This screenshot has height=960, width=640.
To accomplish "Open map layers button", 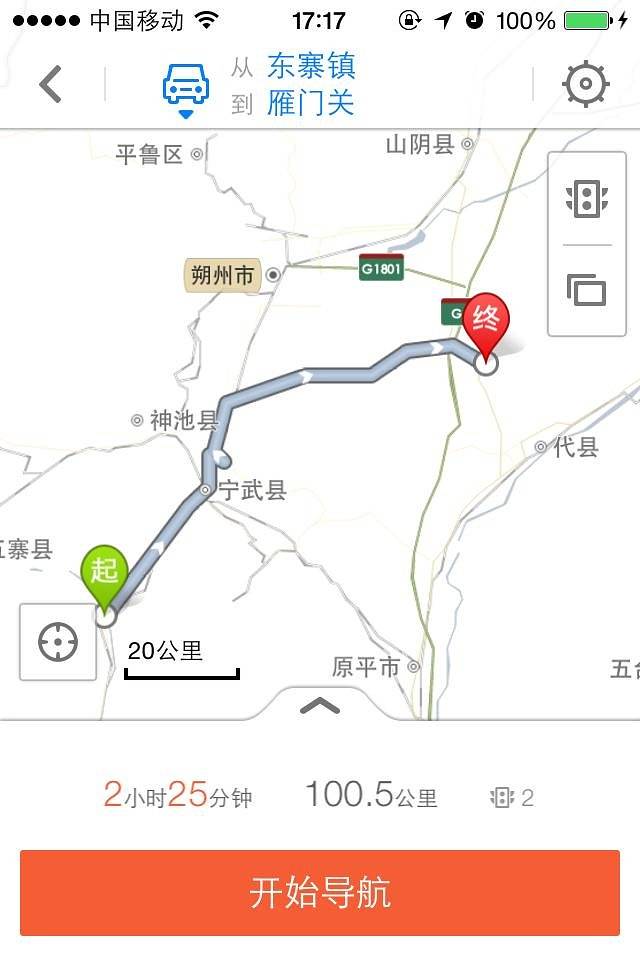I will tap(587, 290).
